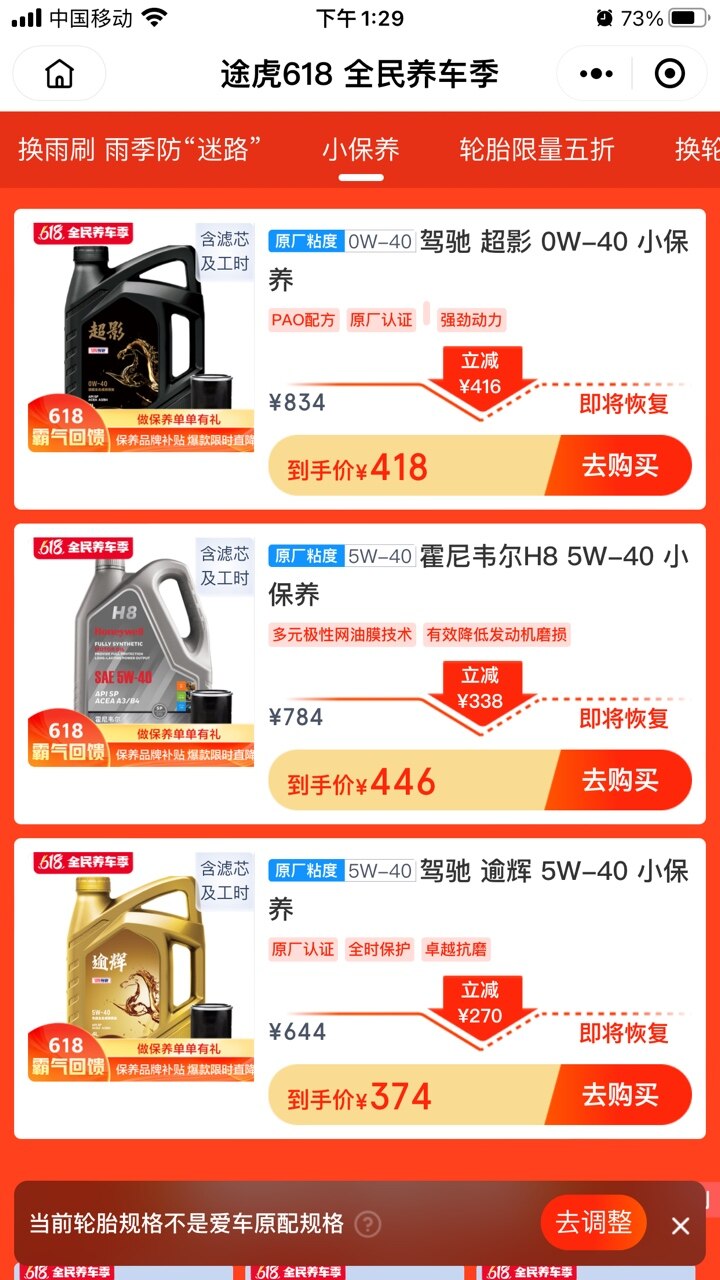This screenshot has width=720, height=1280.
Task: Dismiss the tire spec notice banner
Action: [681, 1225]
